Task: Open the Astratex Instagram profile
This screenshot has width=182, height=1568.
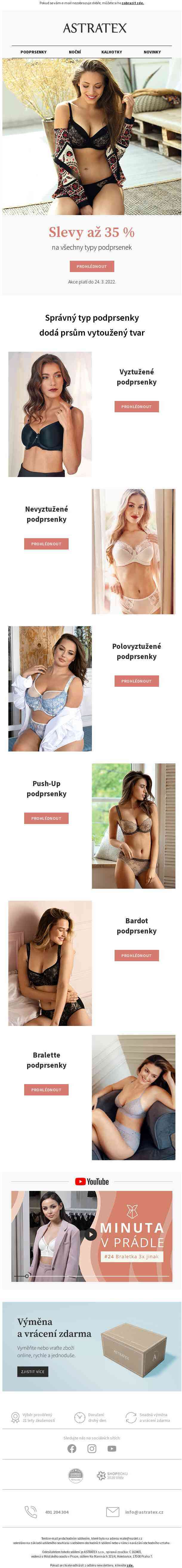Action: [x=92, y=1448]
